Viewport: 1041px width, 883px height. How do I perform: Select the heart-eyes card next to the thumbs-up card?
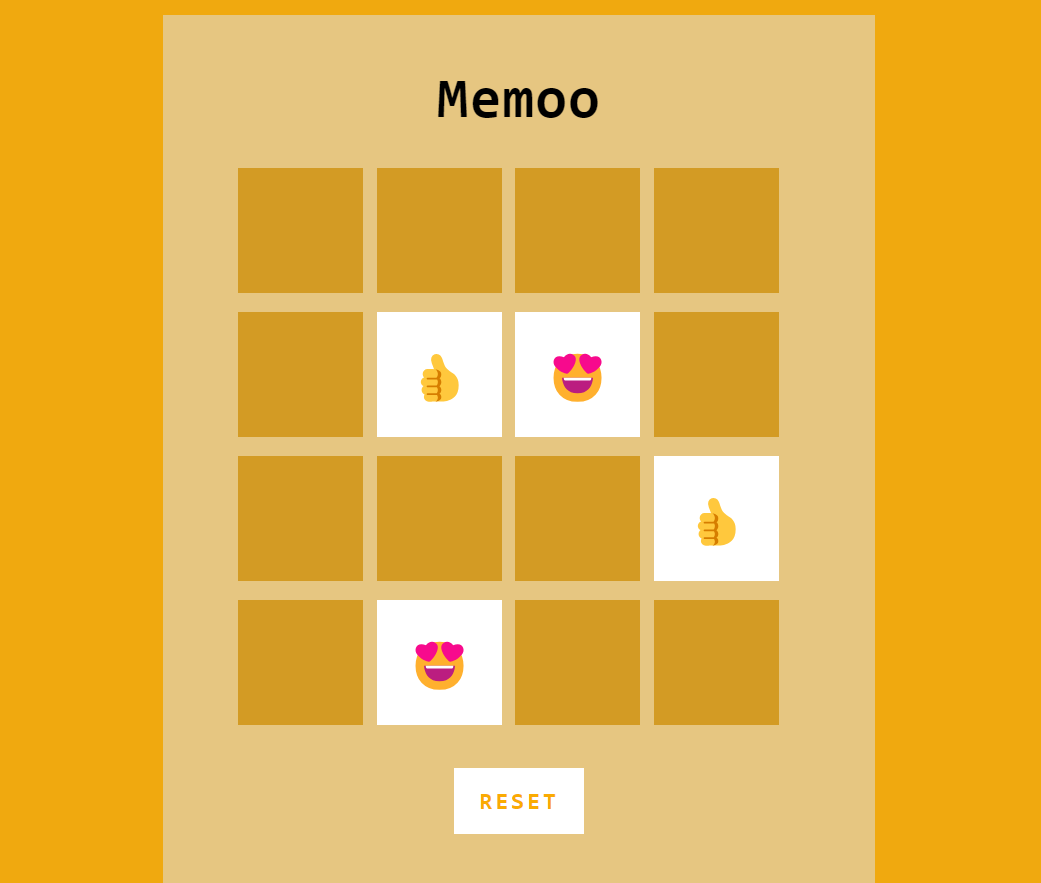click(x=577, y=375)
